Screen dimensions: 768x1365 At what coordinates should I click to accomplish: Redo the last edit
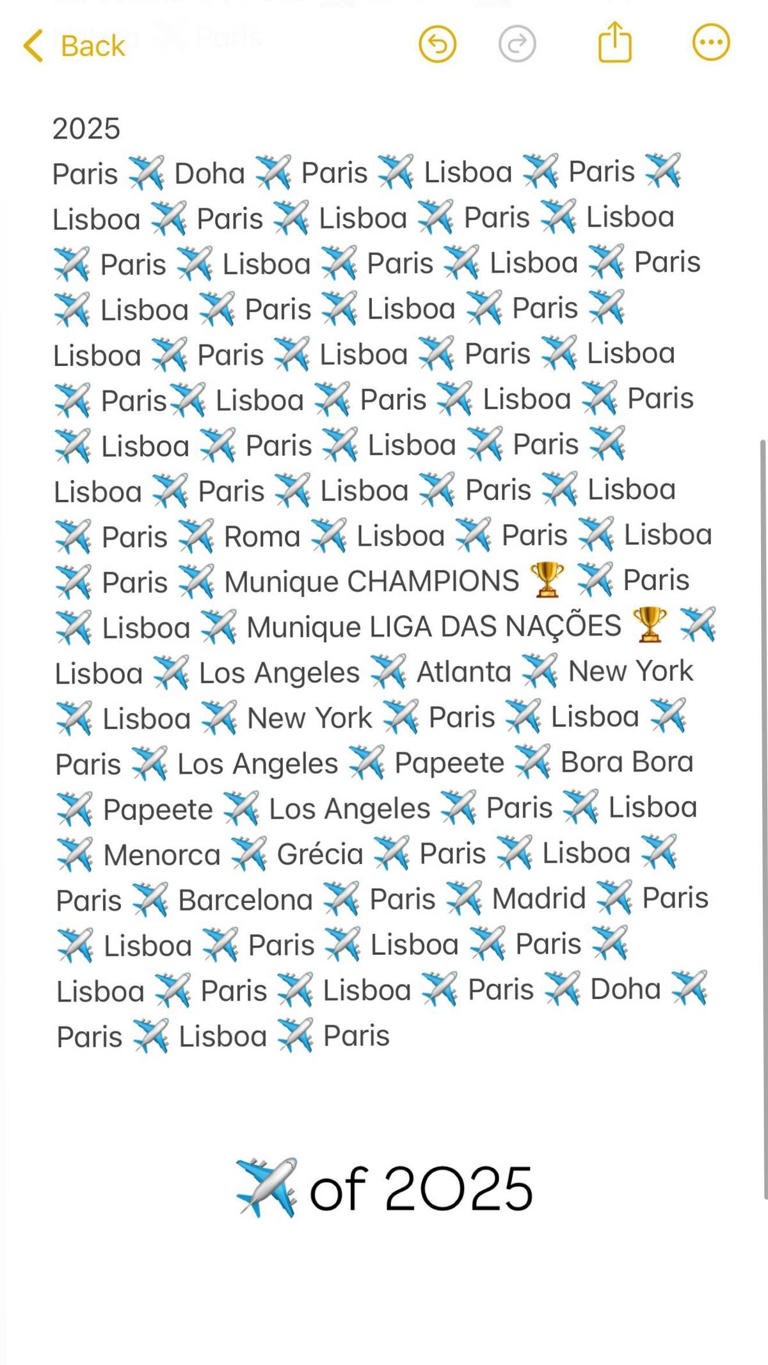pos(517,44)
